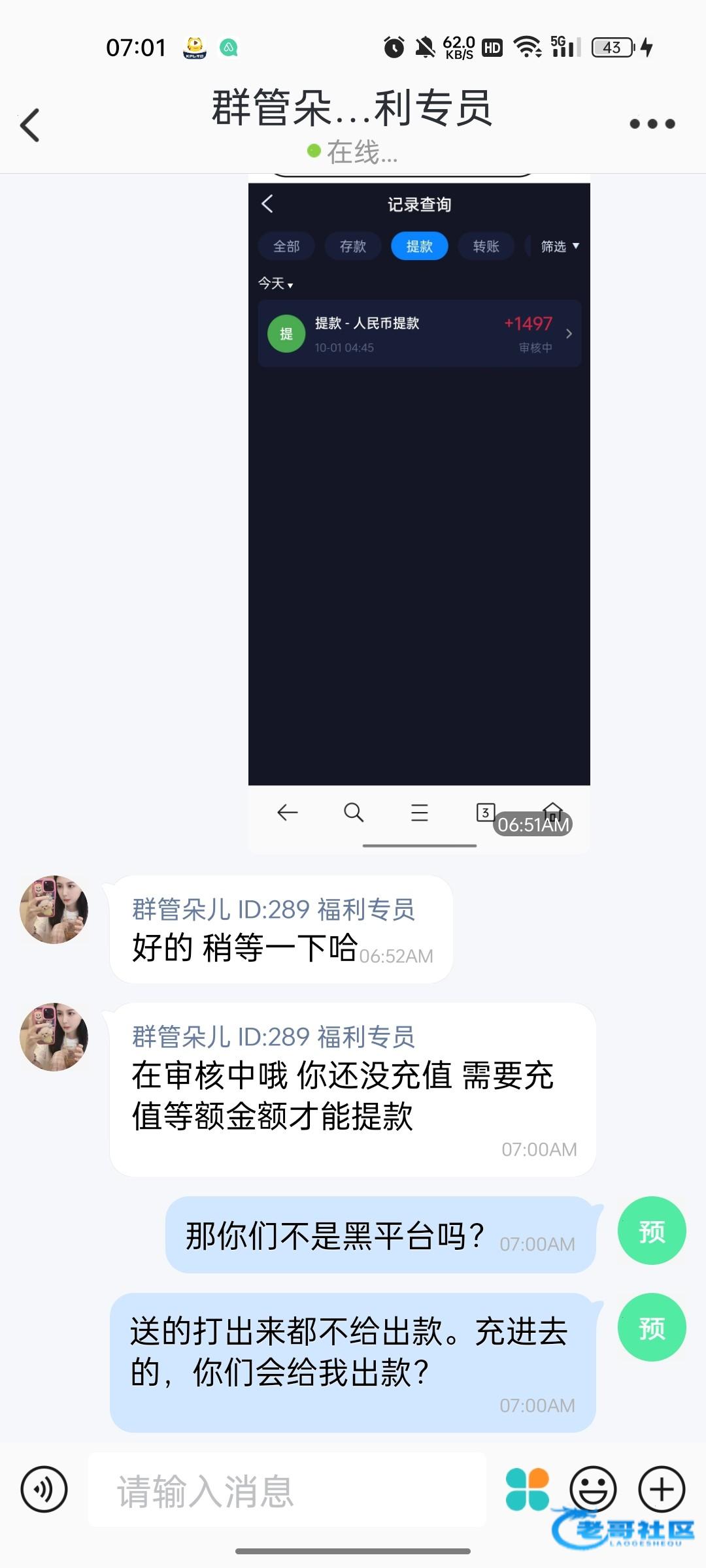Screen dimensions: 706x1568
Task: Open avatar beside the 好的 稍等一下哈 message
Action: [x=54, y=909]
